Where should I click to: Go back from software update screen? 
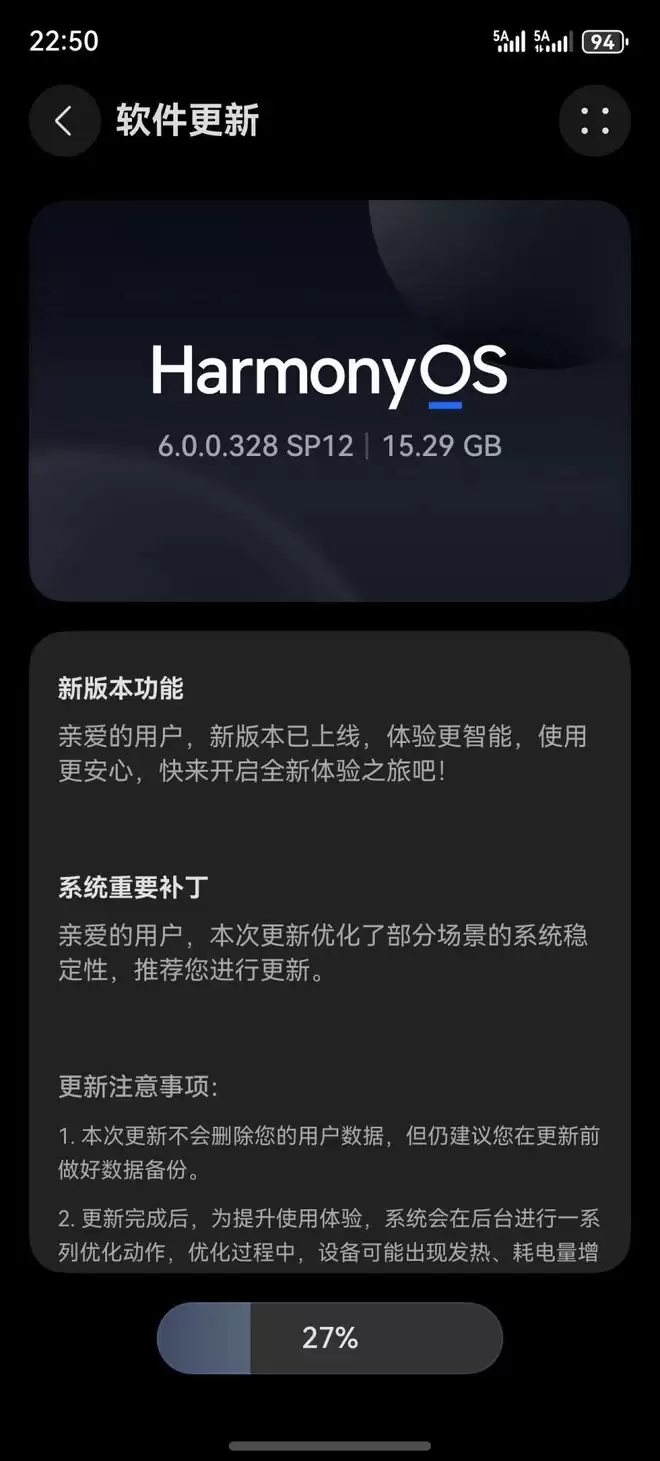(64, 122)
